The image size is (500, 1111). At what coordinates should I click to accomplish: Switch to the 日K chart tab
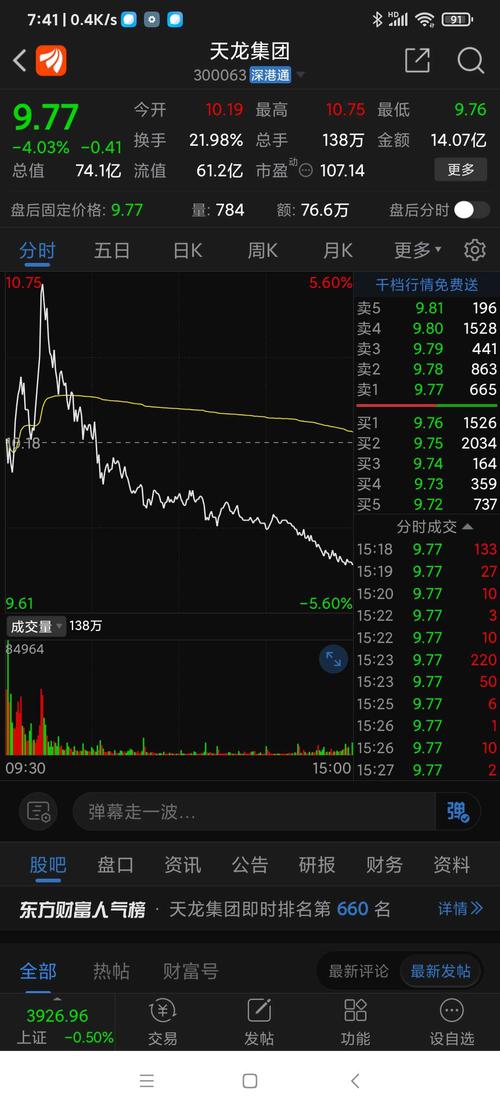click(188, 250)
